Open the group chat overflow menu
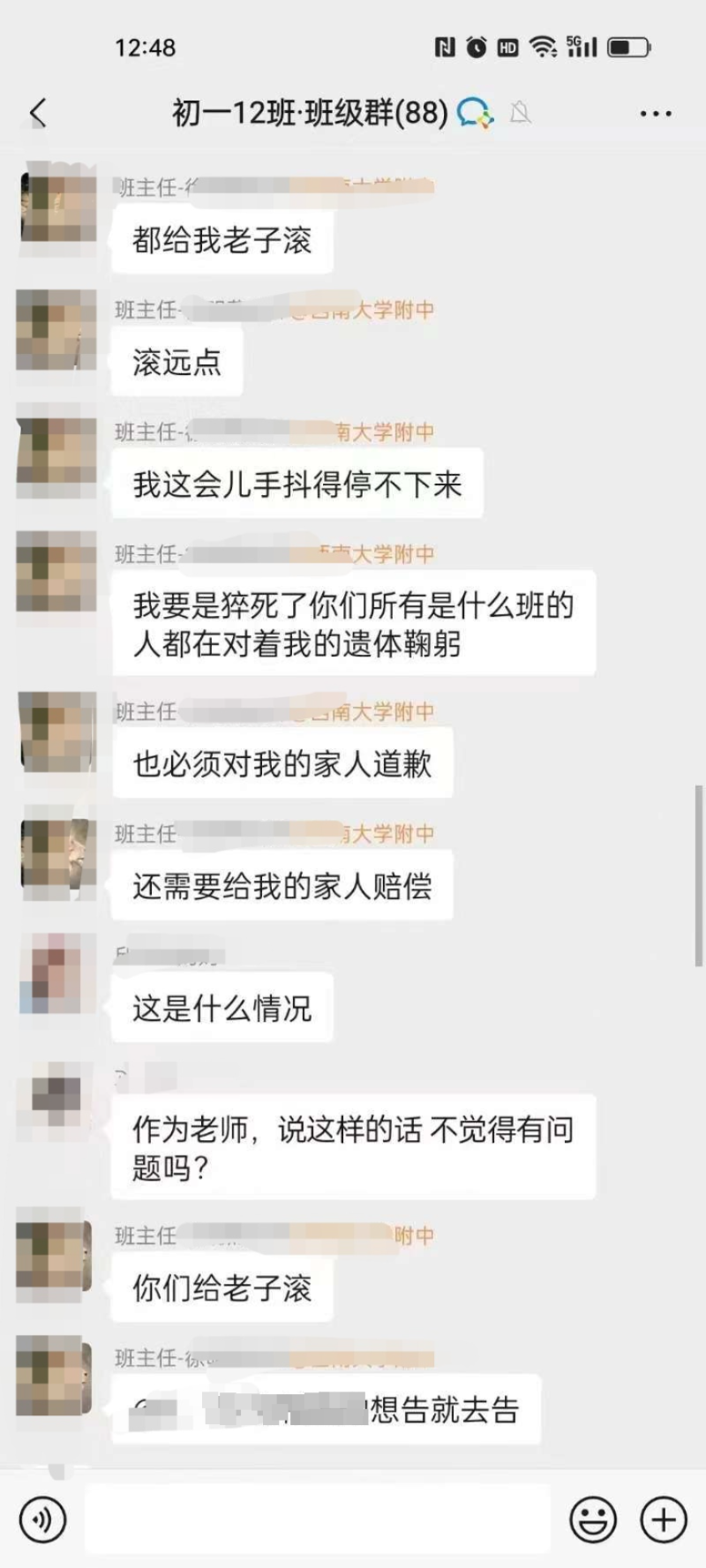The width and height of the screenshot is (706, 1568). coord(655,114)
